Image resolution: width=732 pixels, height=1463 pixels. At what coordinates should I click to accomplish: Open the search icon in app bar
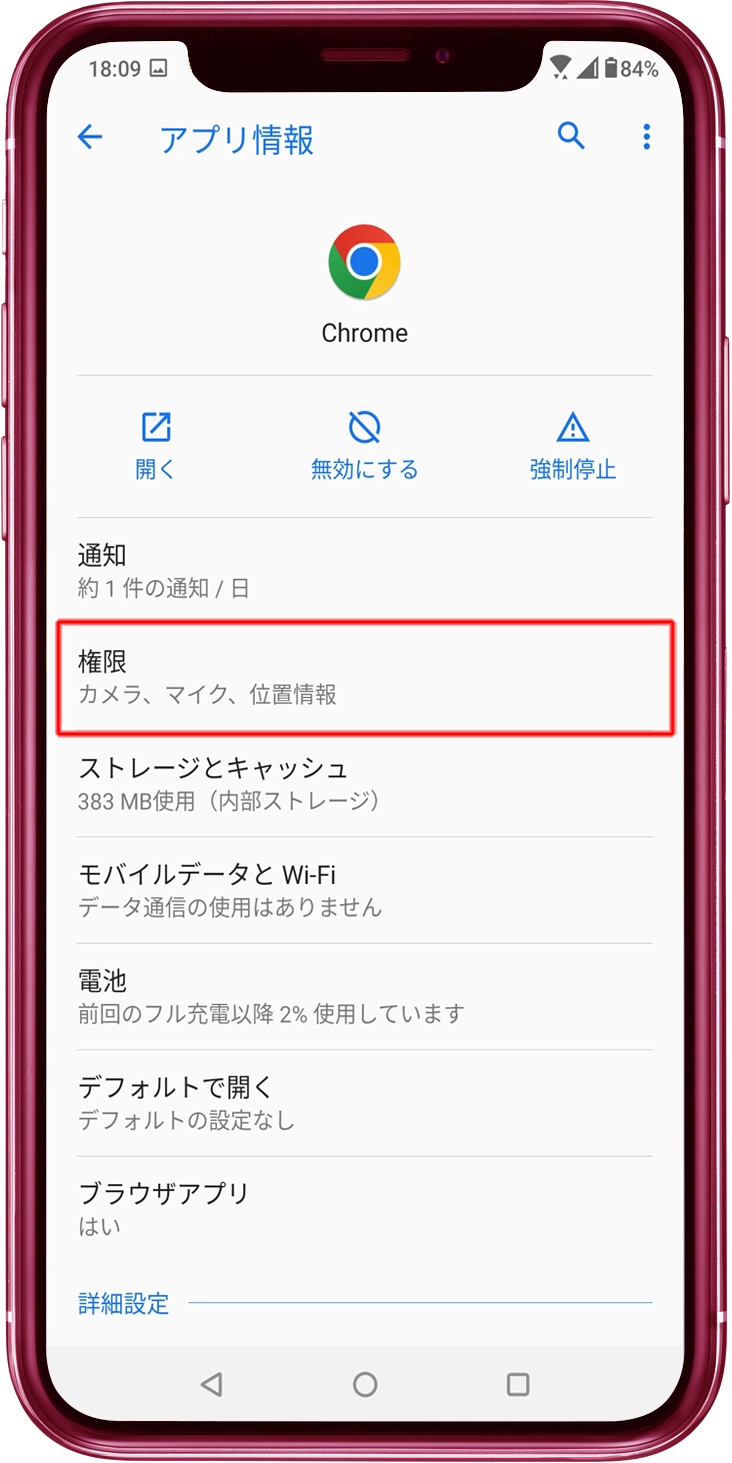[x=571, y=136]
